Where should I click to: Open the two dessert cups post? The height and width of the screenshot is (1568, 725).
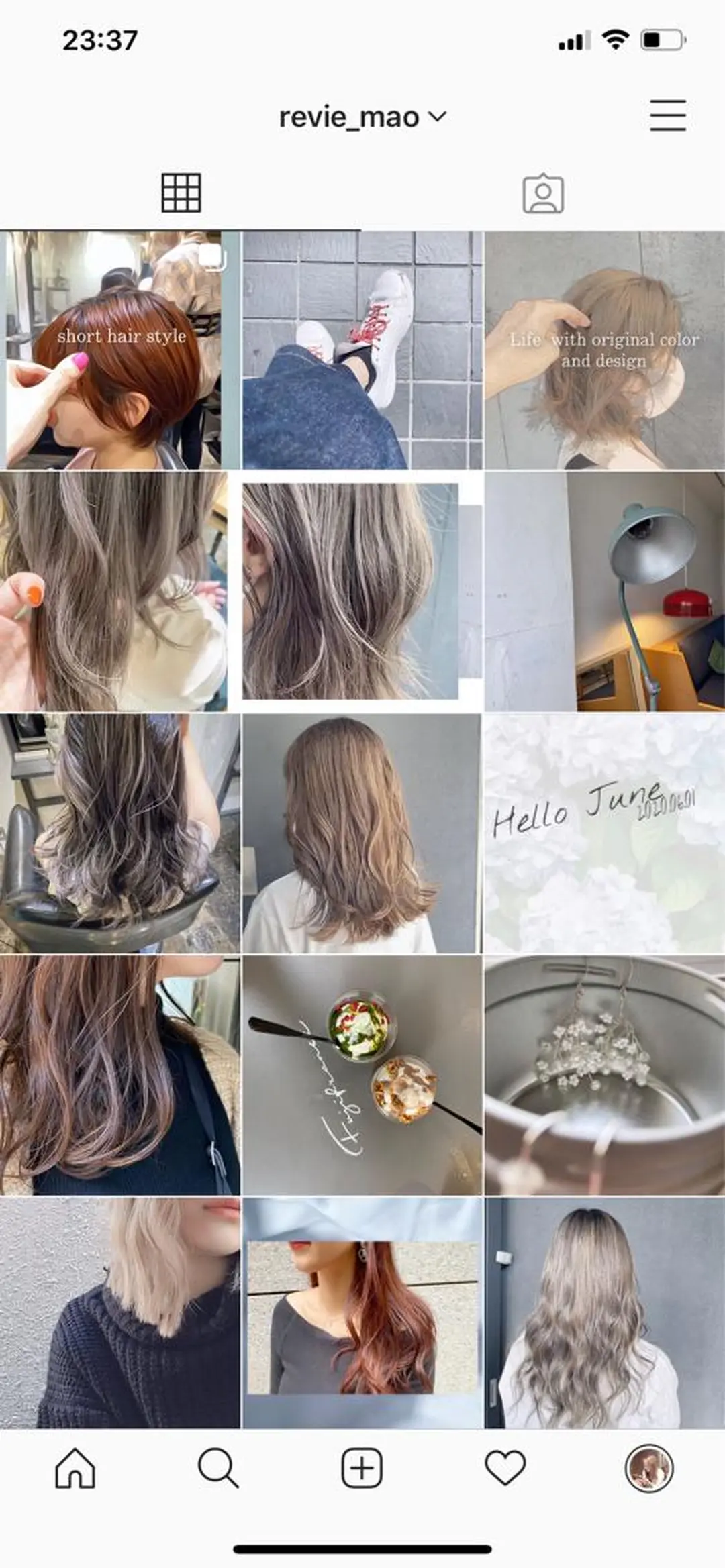tap(362, 1075)
